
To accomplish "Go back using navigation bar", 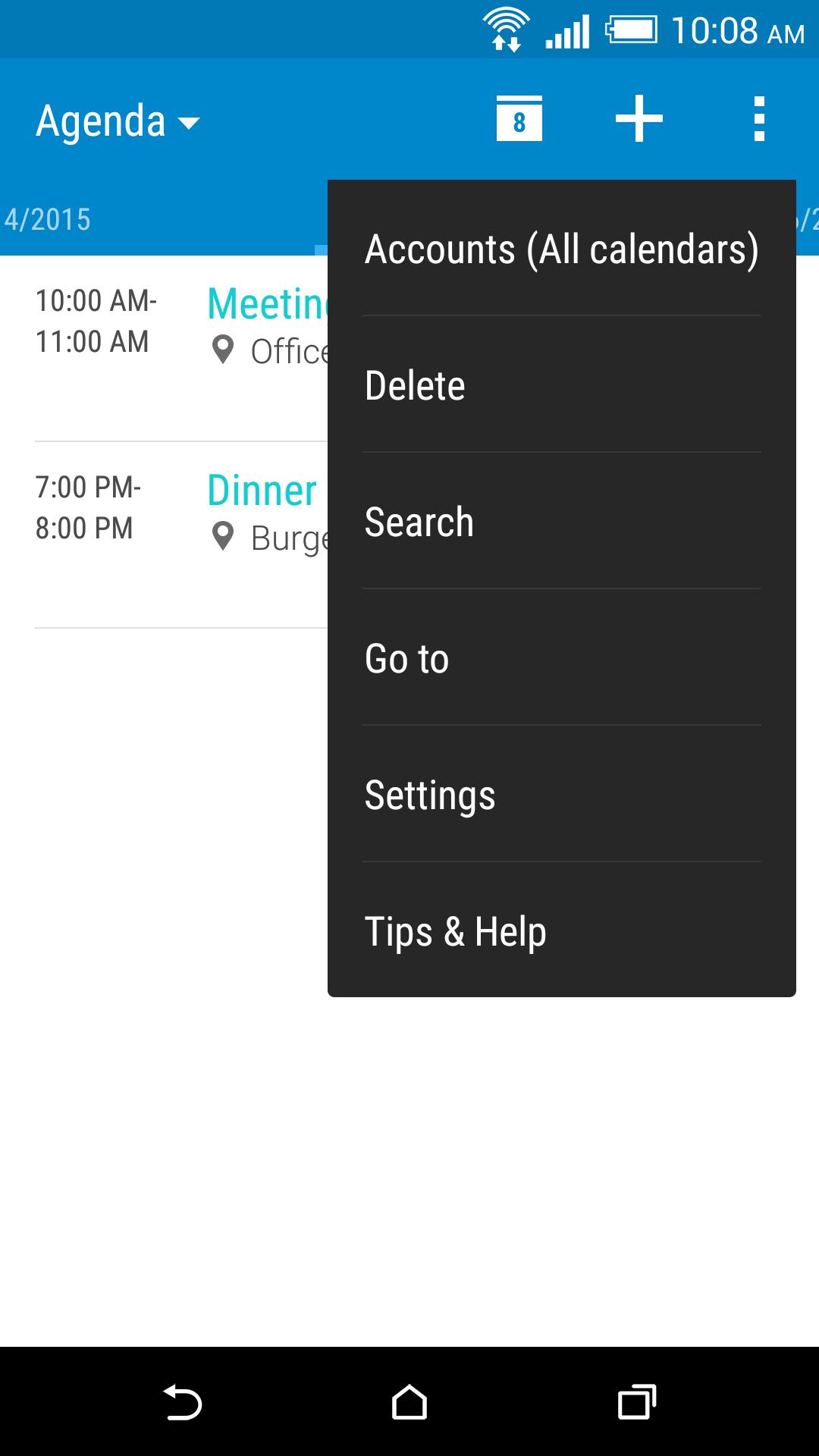I will (x=182, y=1402).
